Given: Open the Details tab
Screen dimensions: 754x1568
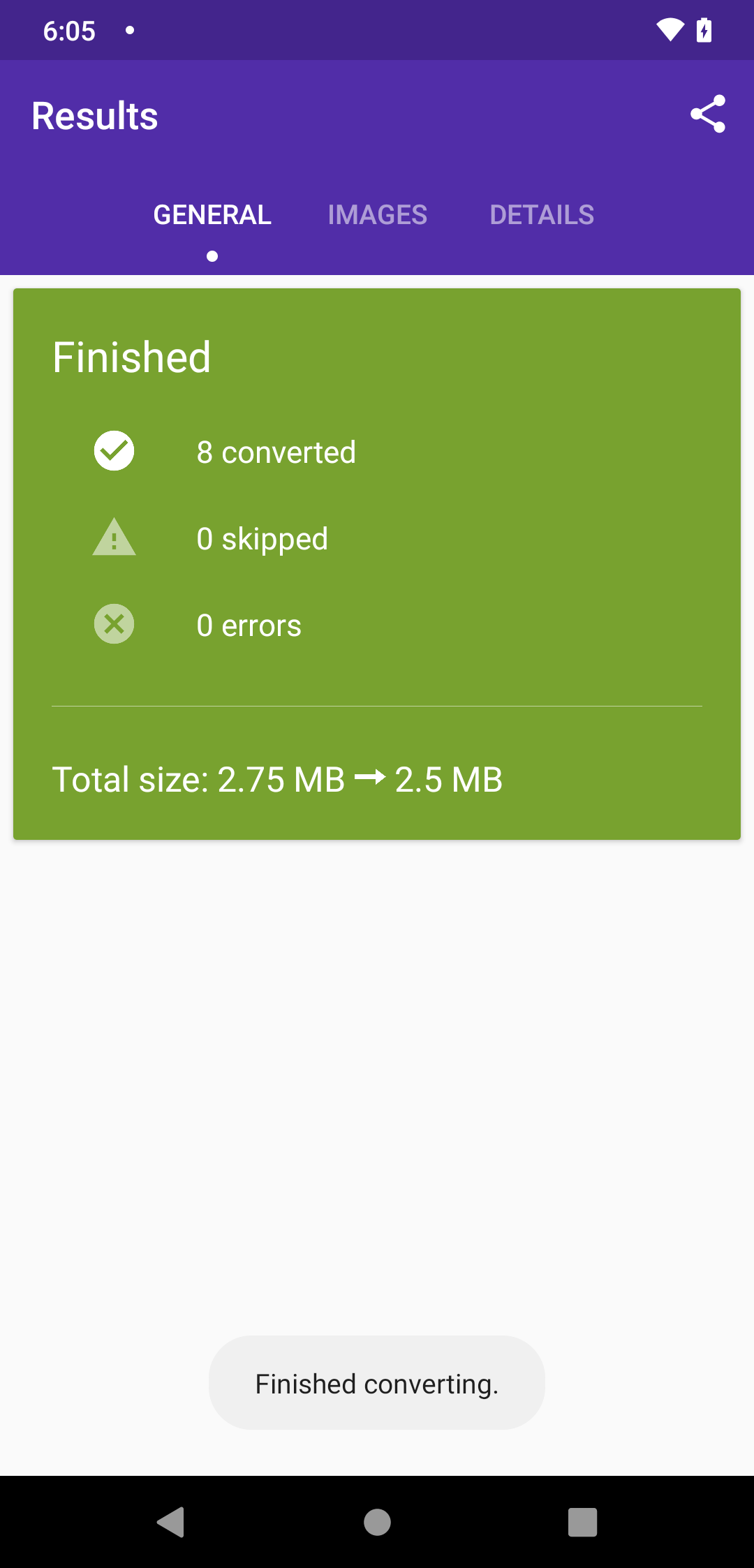Looking at the screenshot, I should (x=542, y=215).
